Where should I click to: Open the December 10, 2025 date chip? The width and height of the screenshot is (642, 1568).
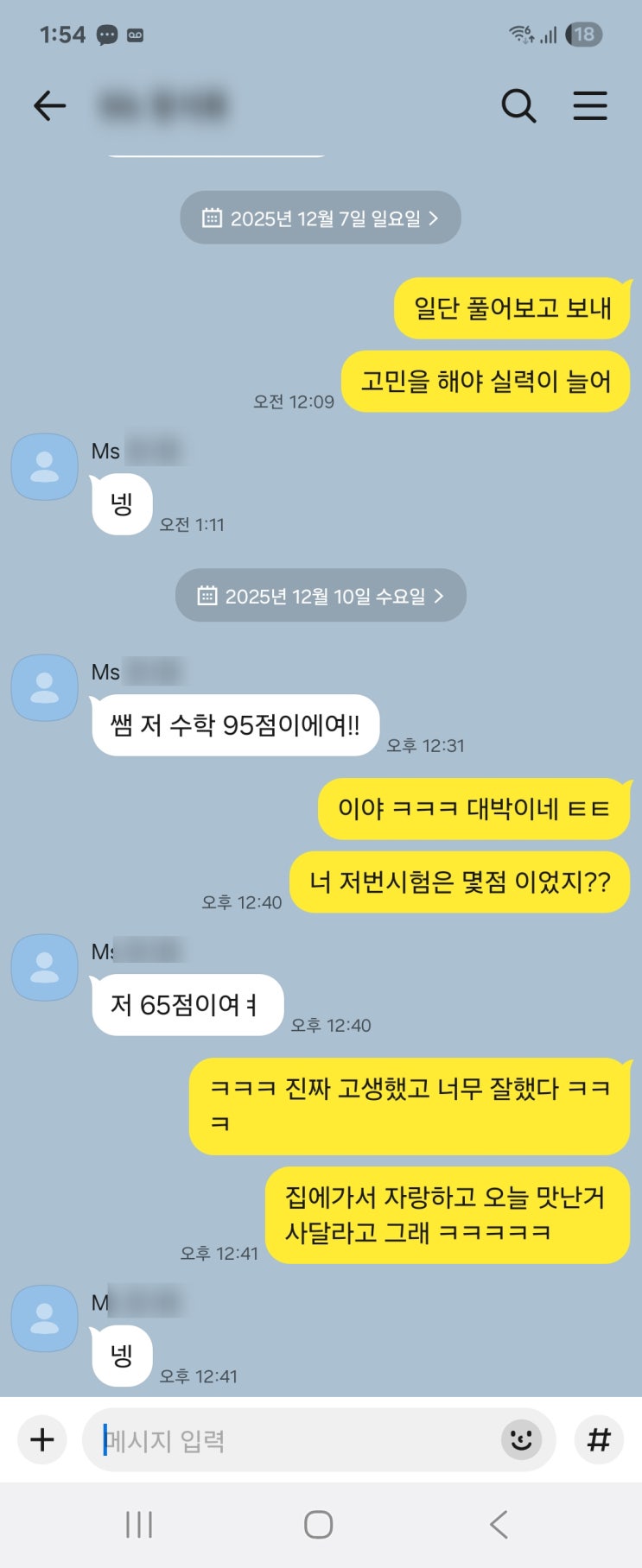320,596
